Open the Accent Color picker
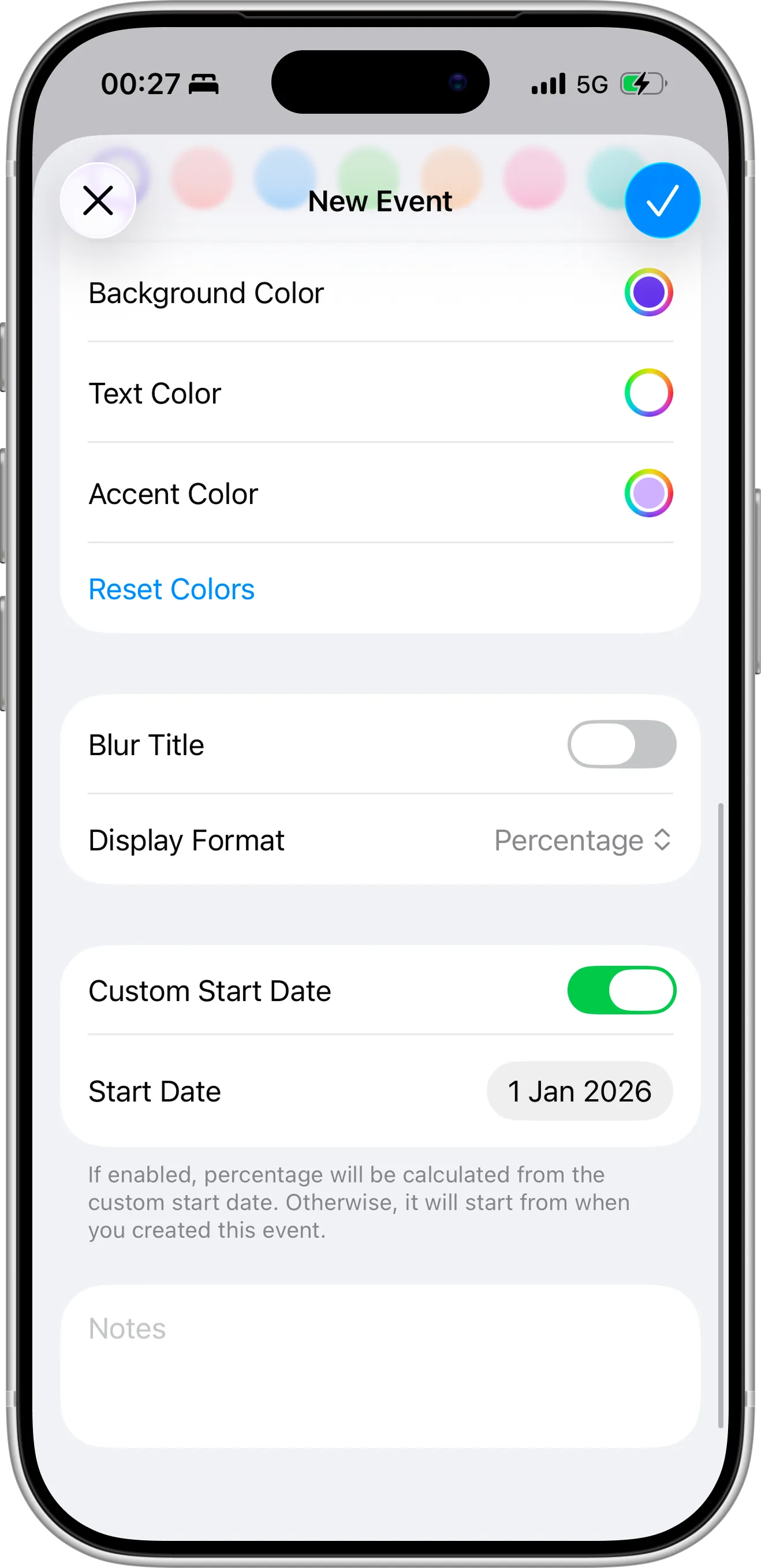This screenshot has height=1568, width=761. tap(649, 493)
